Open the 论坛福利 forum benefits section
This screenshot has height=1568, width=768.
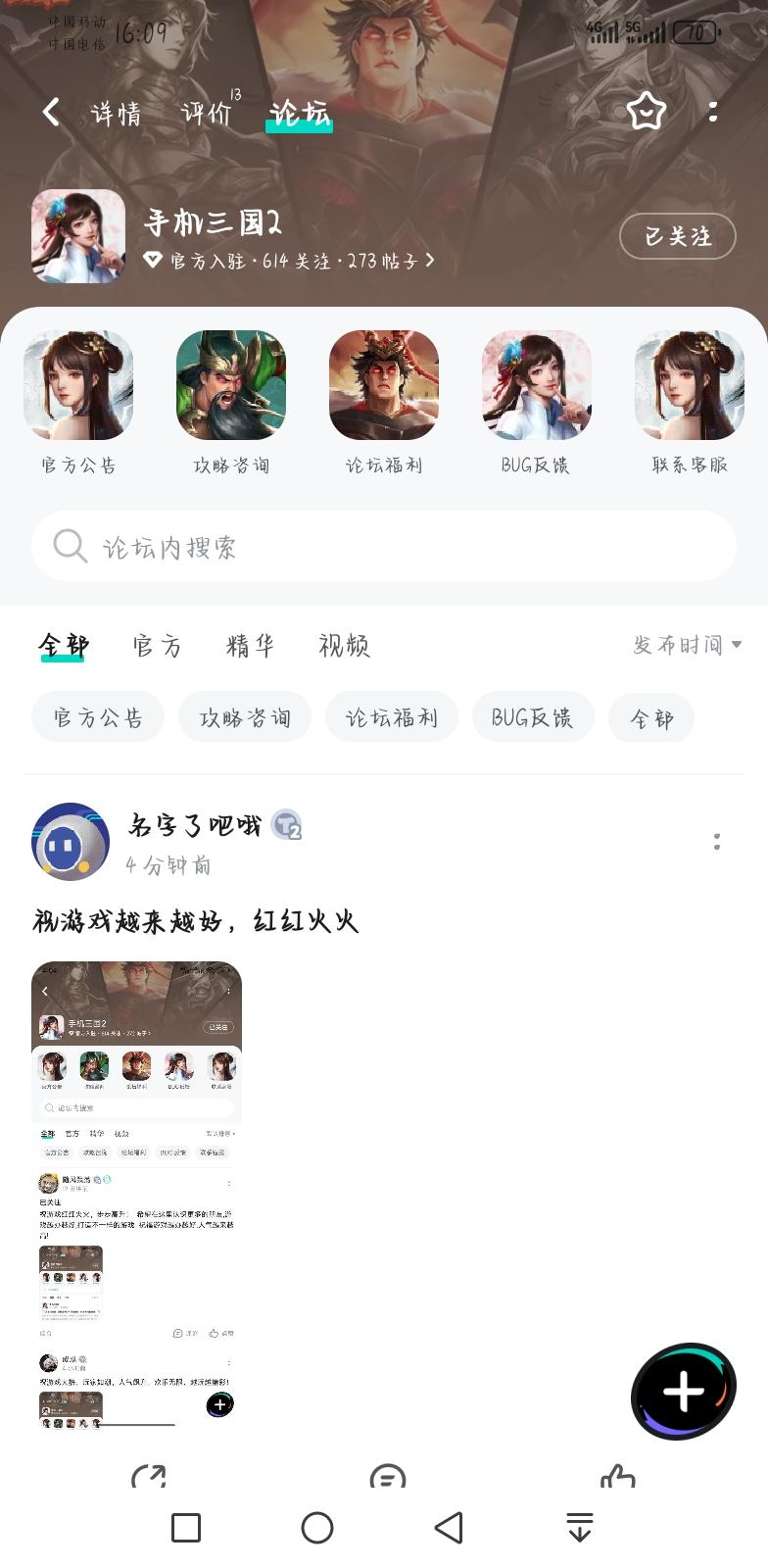(x=384, y=384)
